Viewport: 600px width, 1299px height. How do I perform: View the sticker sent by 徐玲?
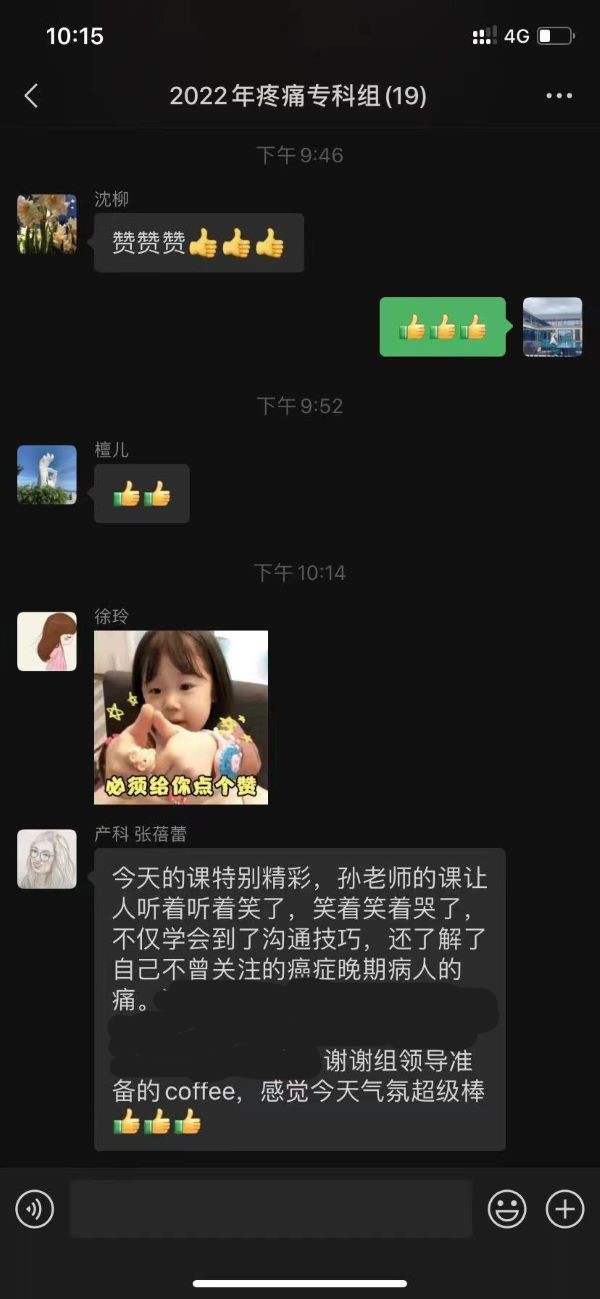coord(181,717)
